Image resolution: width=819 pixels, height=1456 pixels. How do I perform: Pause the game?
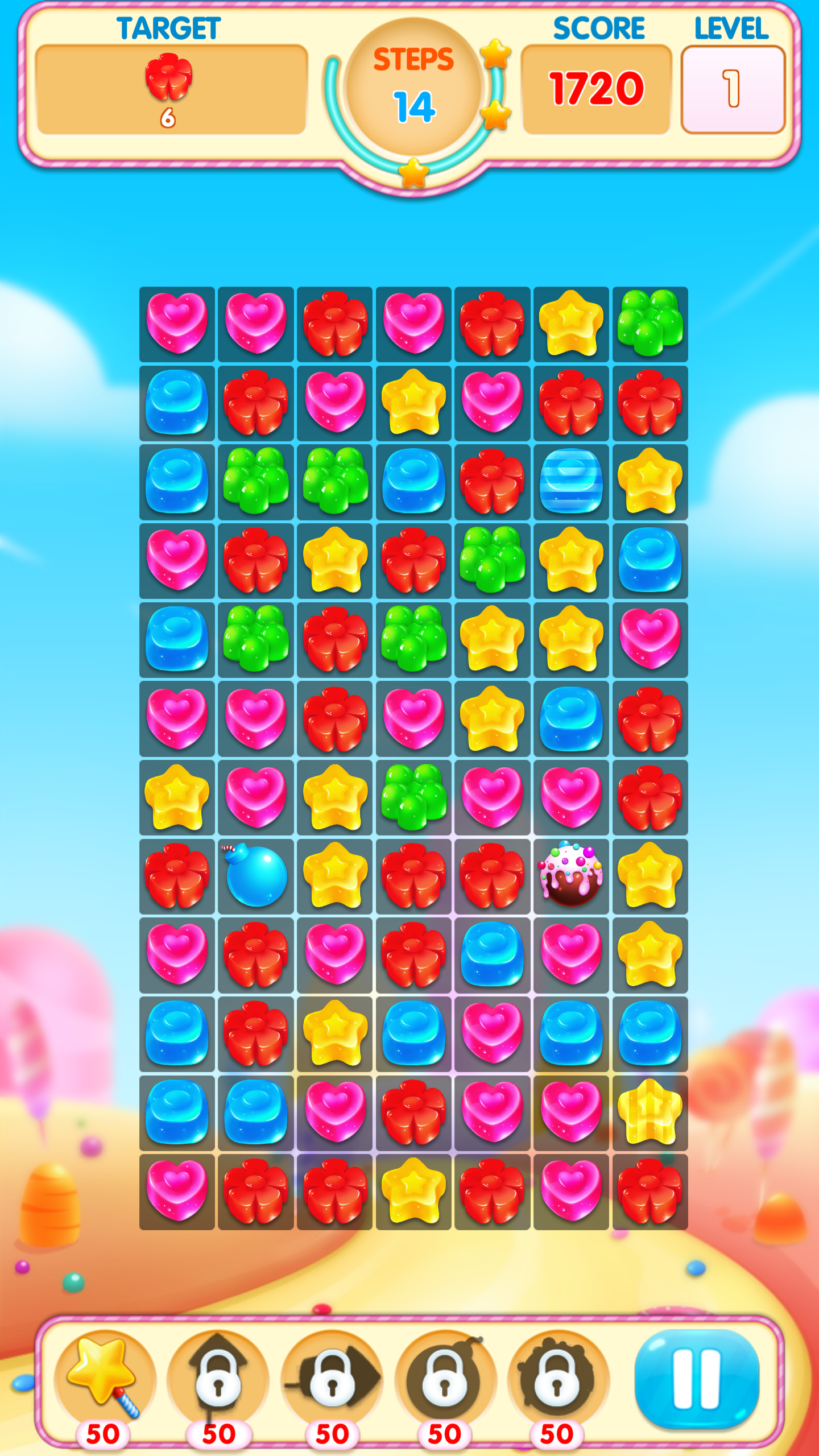click(x=697, y=1379)
